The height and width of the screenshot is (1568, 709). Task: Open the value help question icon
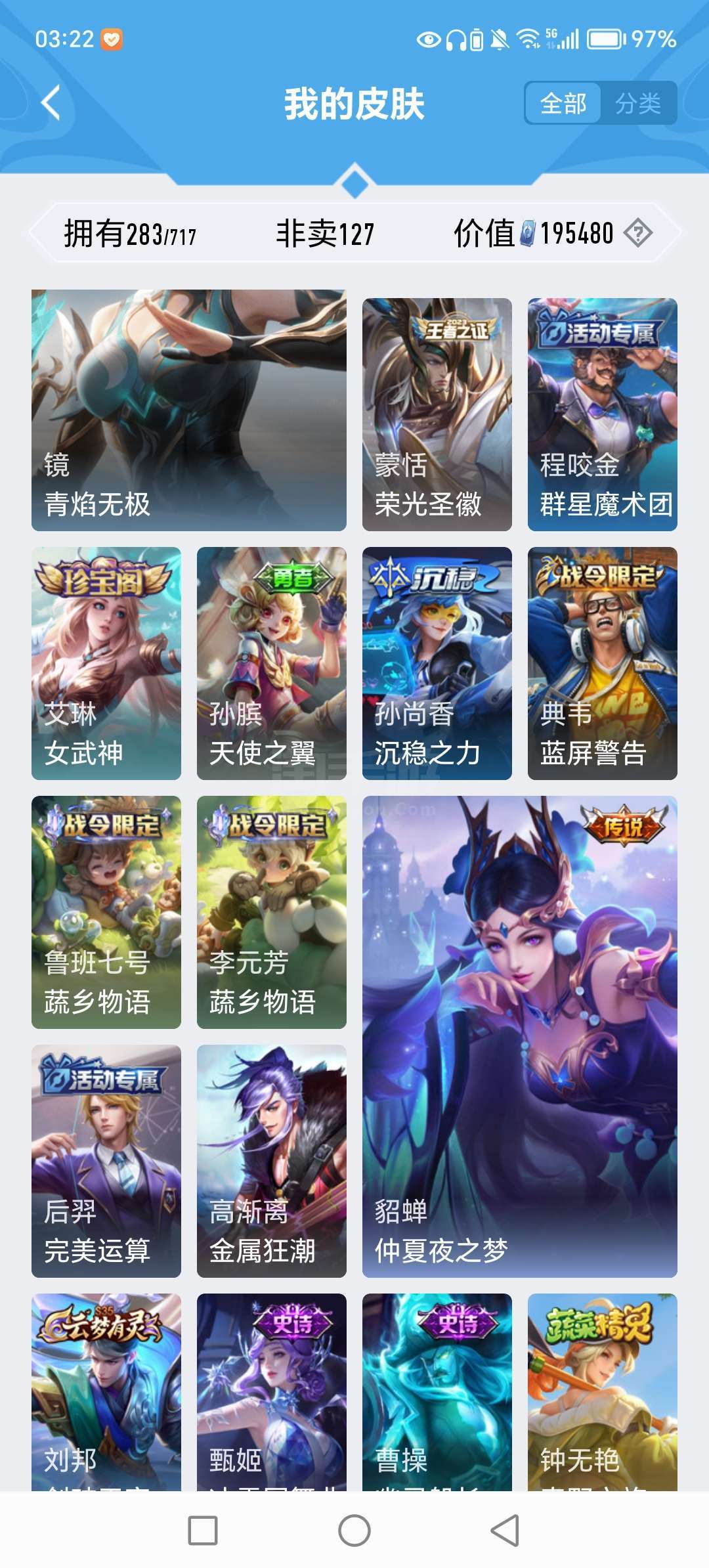click(637, 233)
